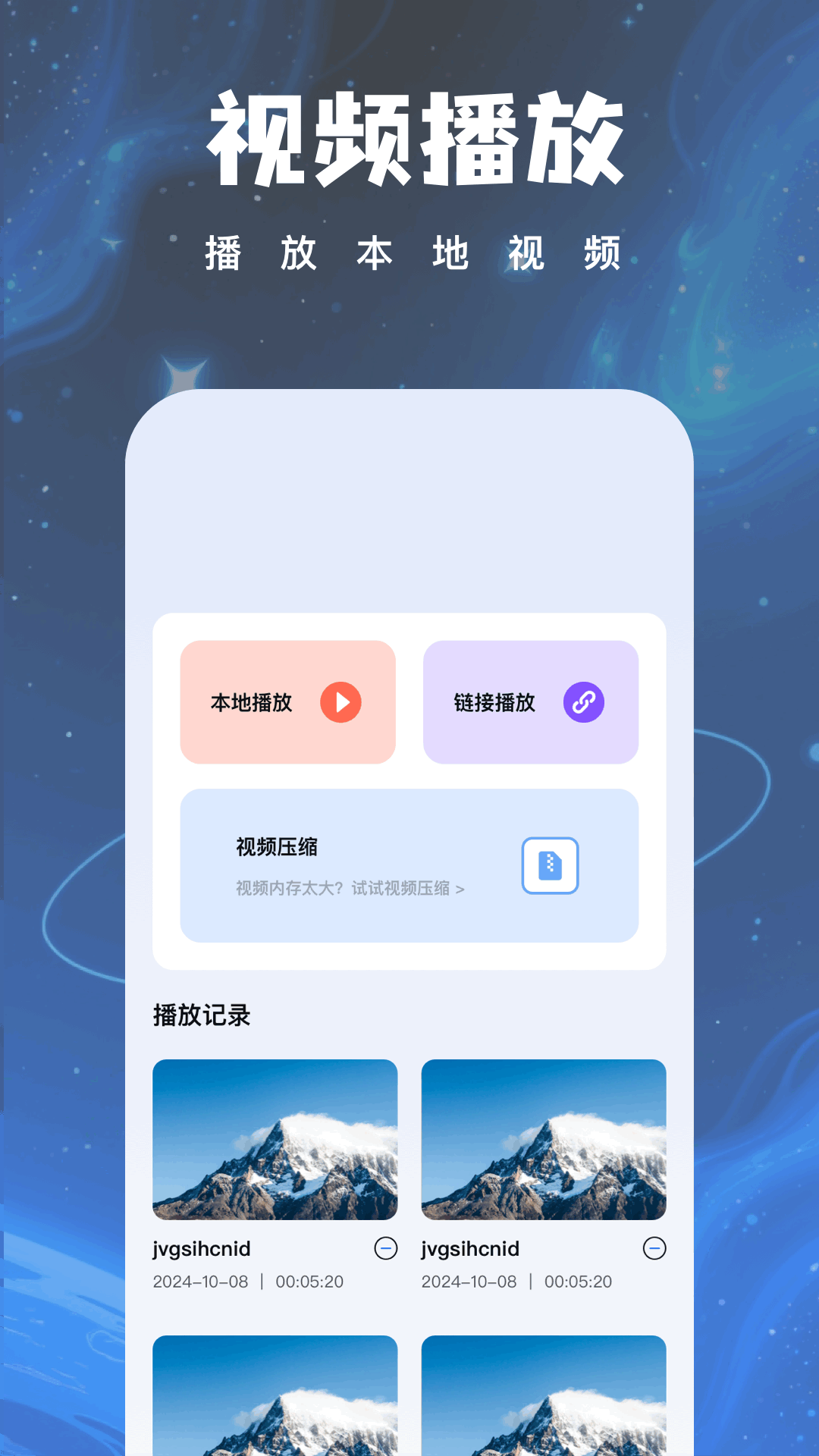Image resolution: width=819 pixels, height=1456 pixels.
Task: Switch to 本地播放 card
Action: 288,702
